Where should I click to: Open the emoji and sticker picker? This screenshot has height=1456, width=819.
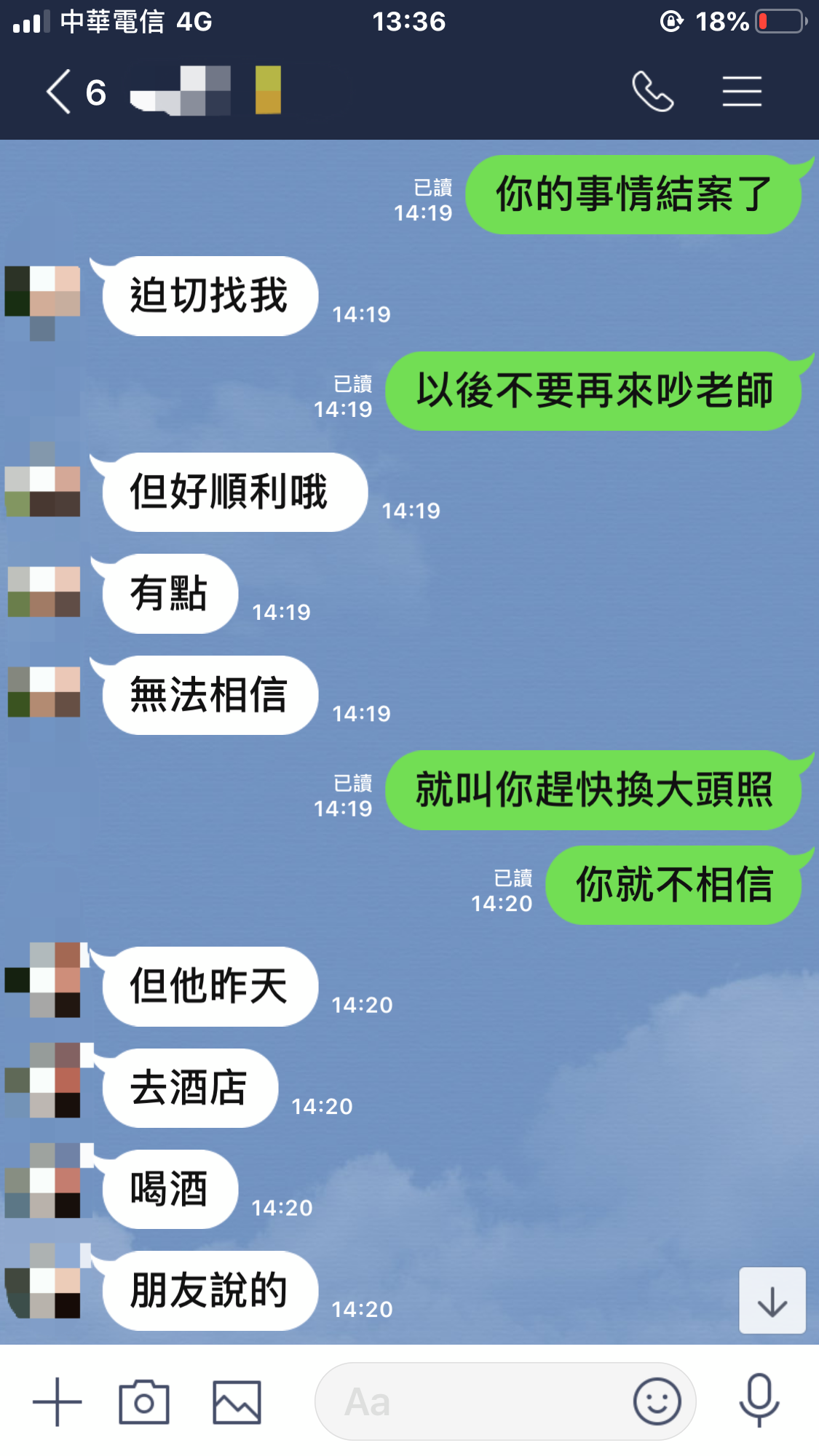(x=657, y=1401)
